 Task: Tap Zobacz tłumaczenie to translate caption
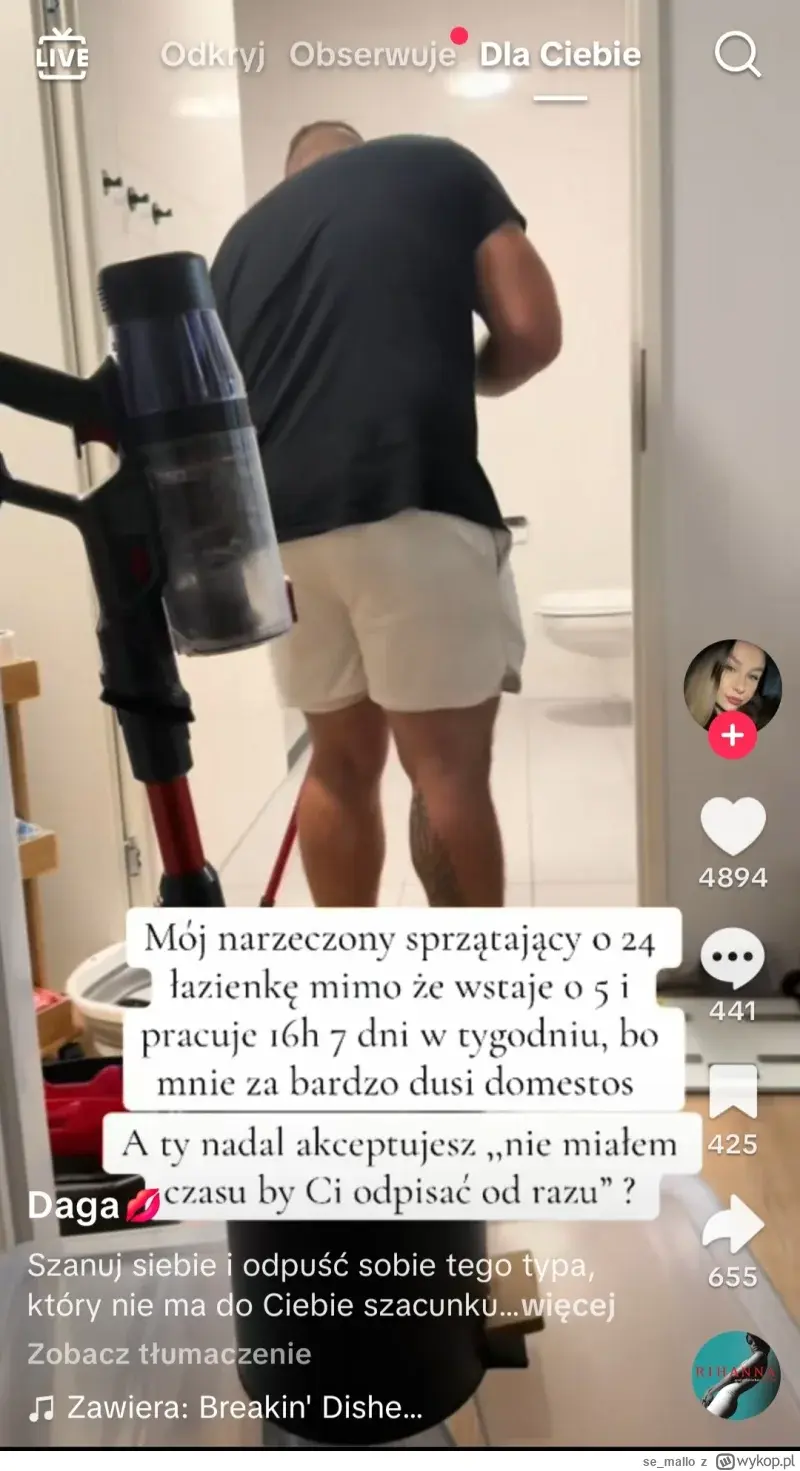169,1354
